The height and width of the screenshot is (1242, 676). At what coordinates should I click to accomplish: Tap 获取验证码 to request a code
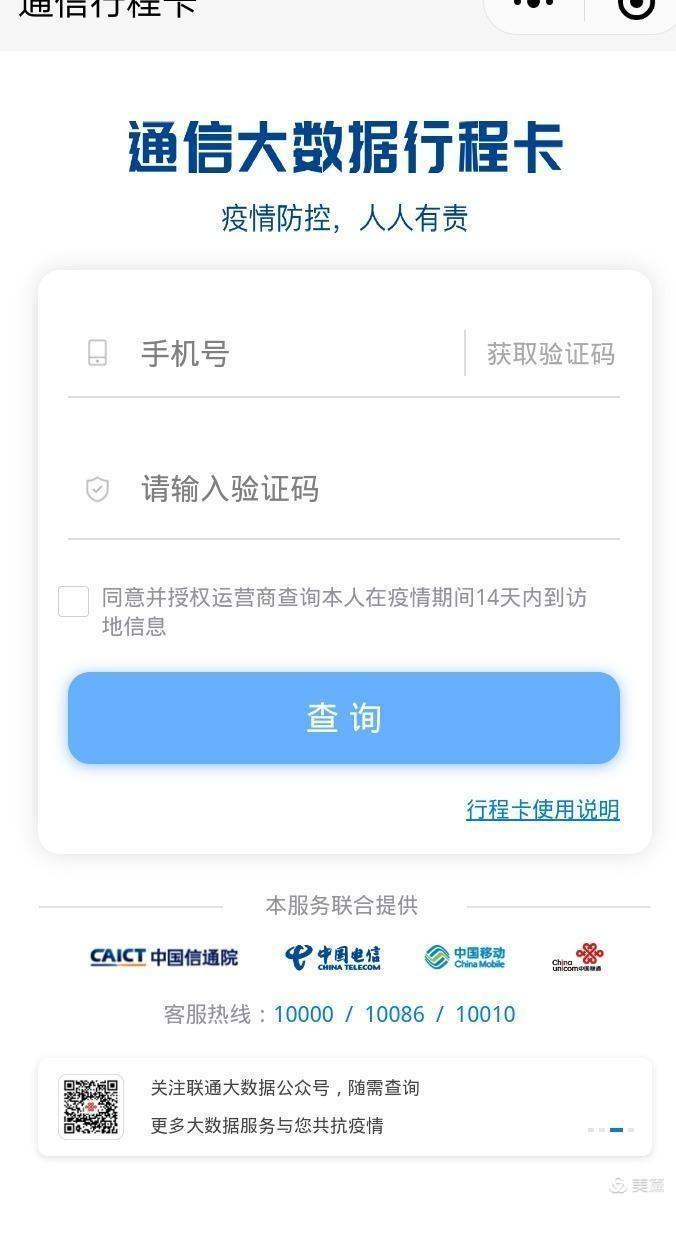[550, 354]
